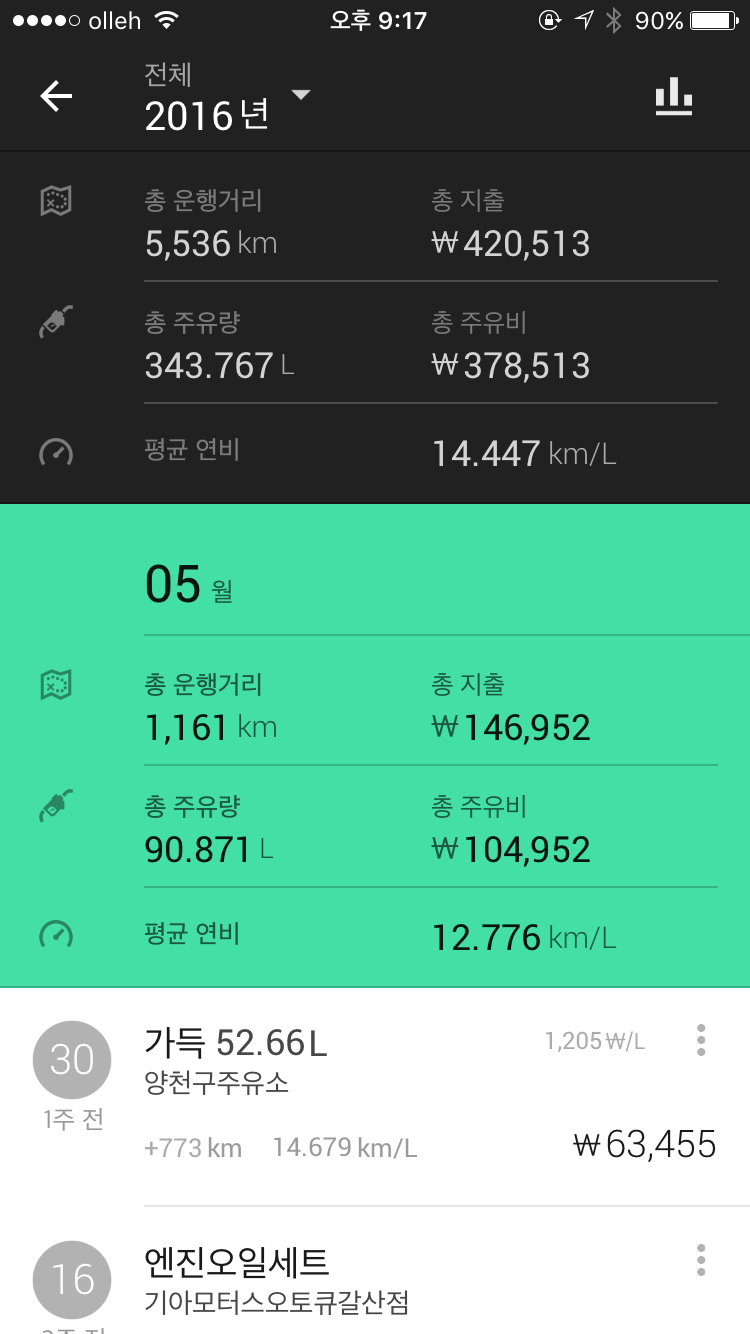Open the bar chart statistics
The image size is (750, 1334).
pyautogui.click(x=674, y=97)
